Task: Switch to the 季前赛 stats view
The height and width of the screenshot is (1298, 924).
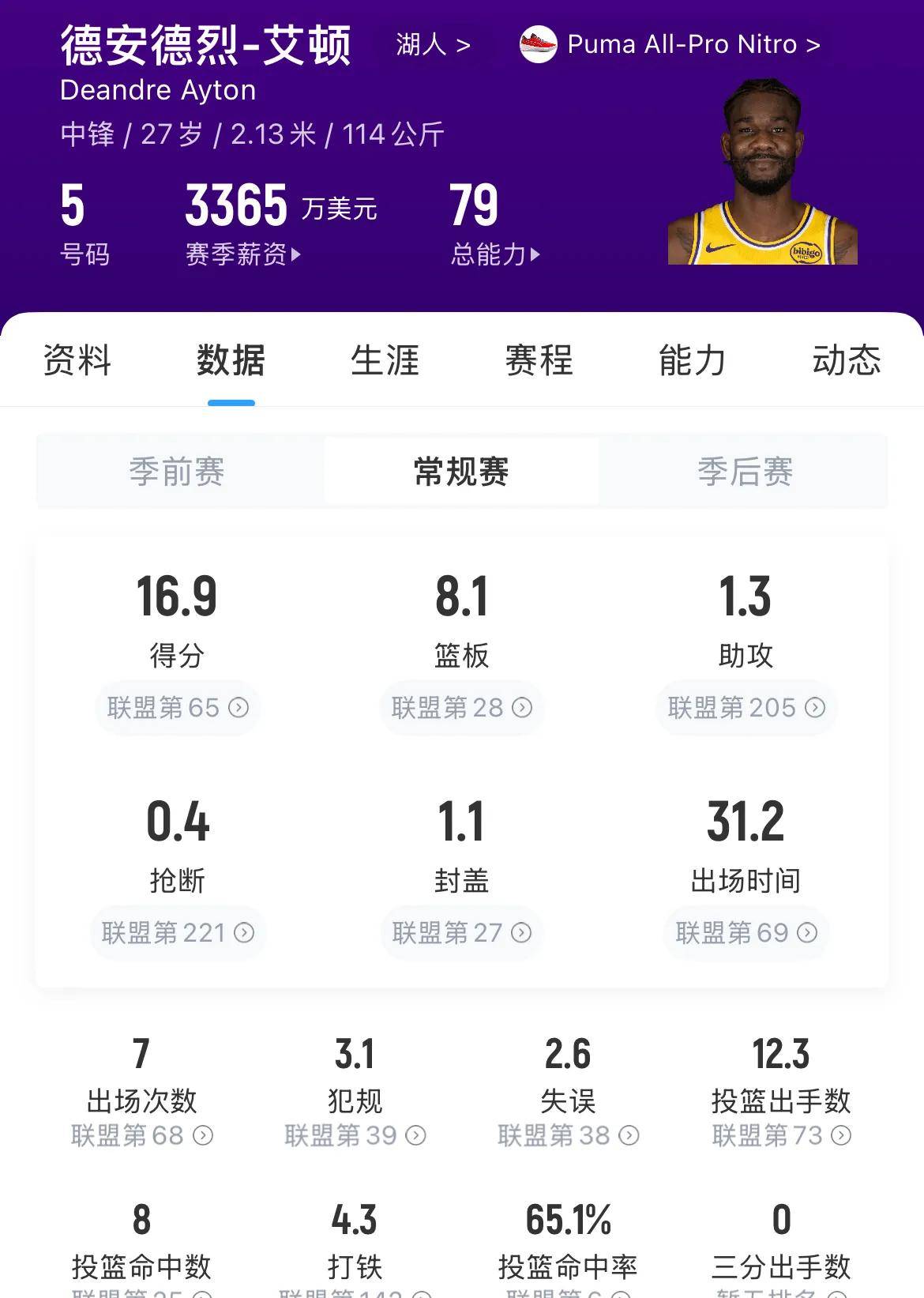Action: pyautogui.click(x=178, y=472)
